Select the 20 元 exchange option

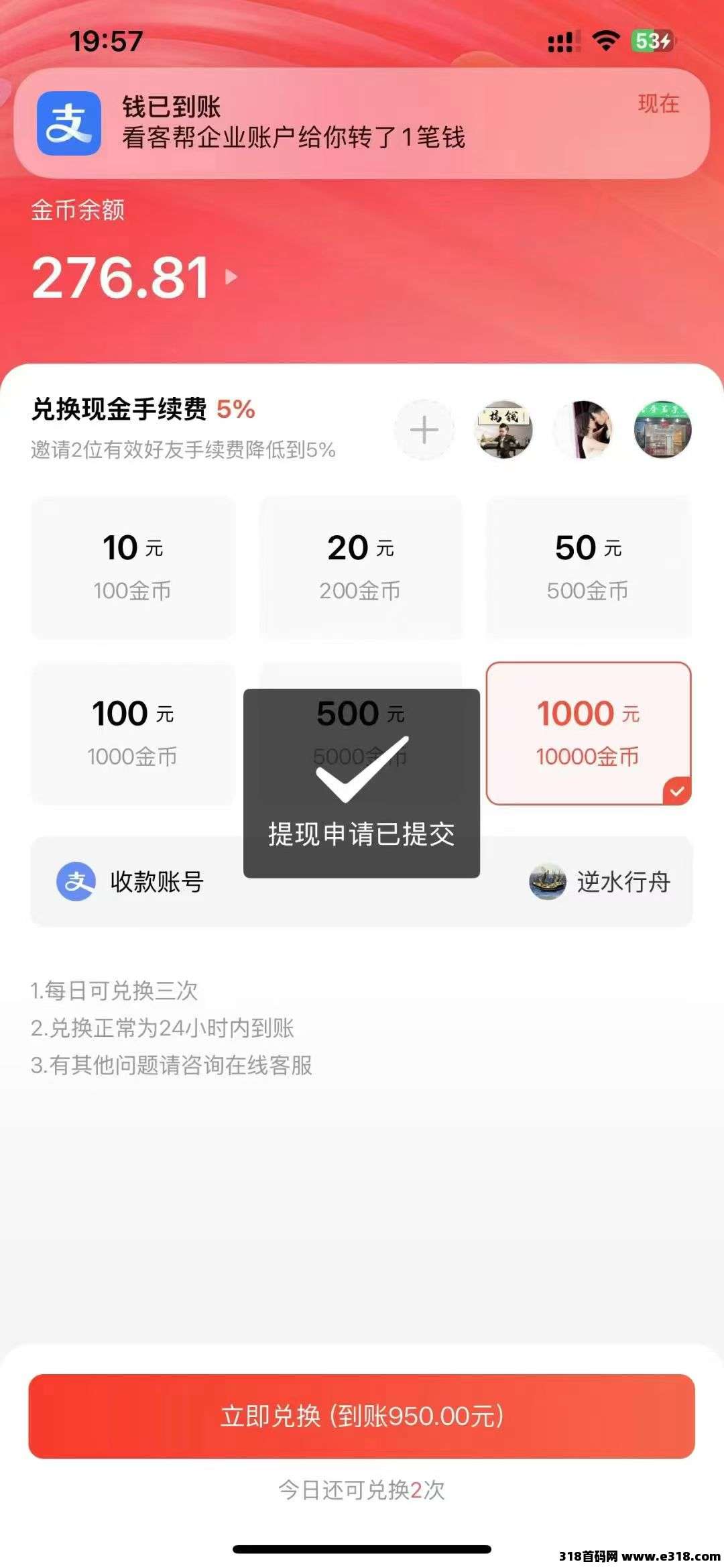361,567
